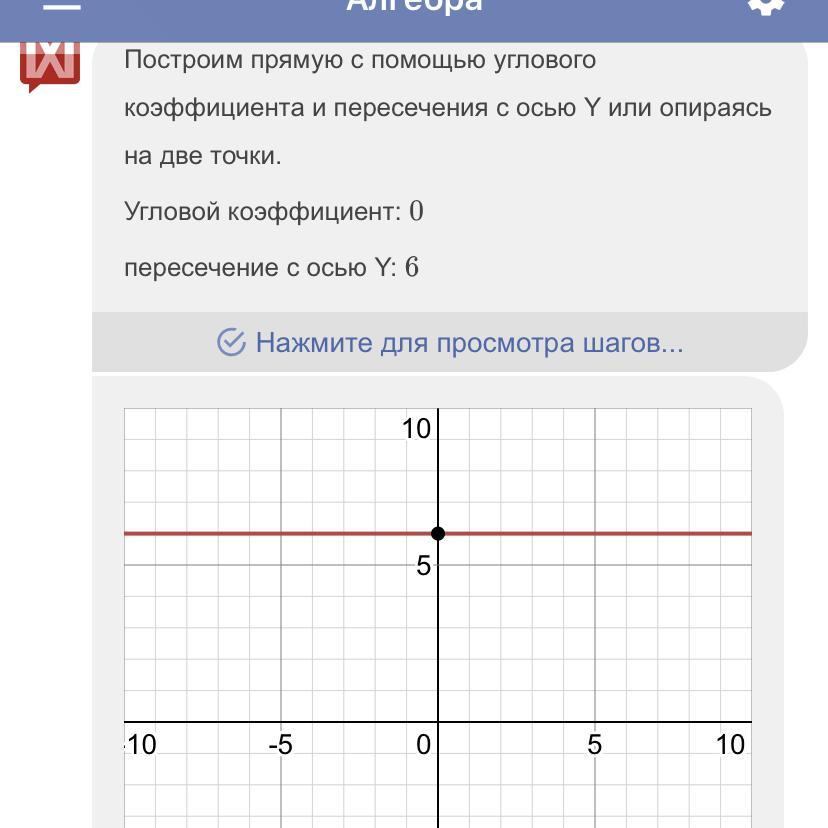Viewport: 828px width, 828px height.
Task: Open the settings gear
Action: [765, 5]
